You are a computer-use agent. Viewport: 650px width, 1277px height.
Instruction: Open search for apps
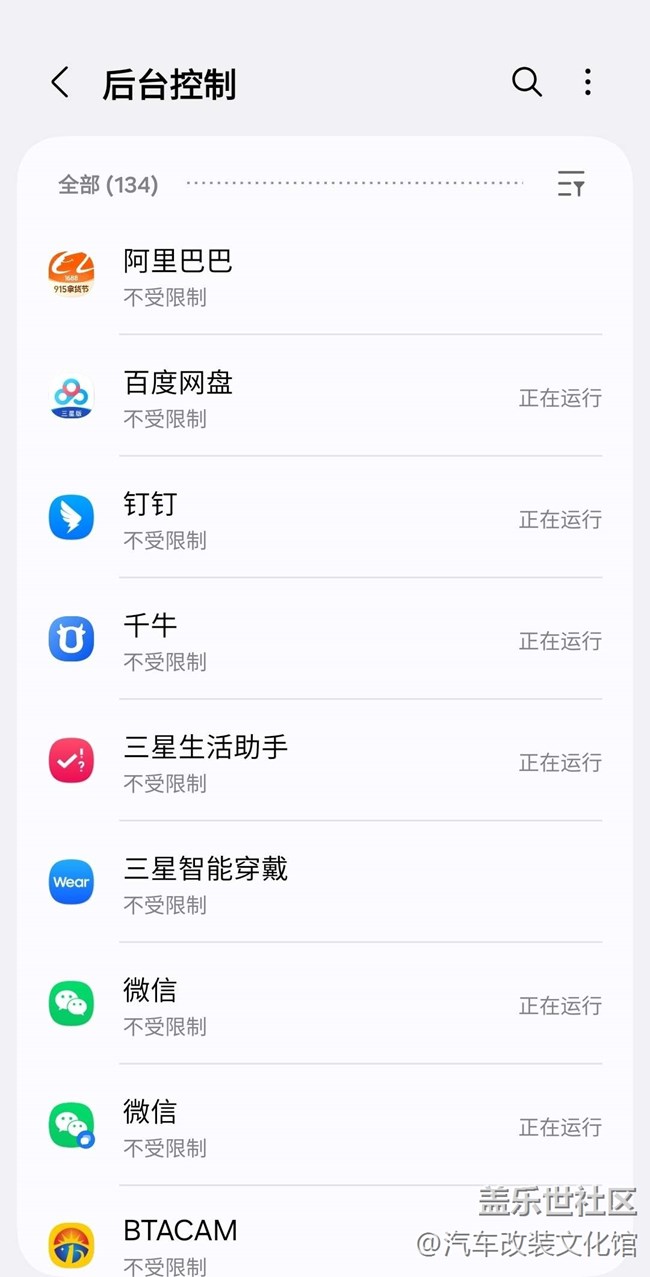pyautogui.click(x=526, y=83)
